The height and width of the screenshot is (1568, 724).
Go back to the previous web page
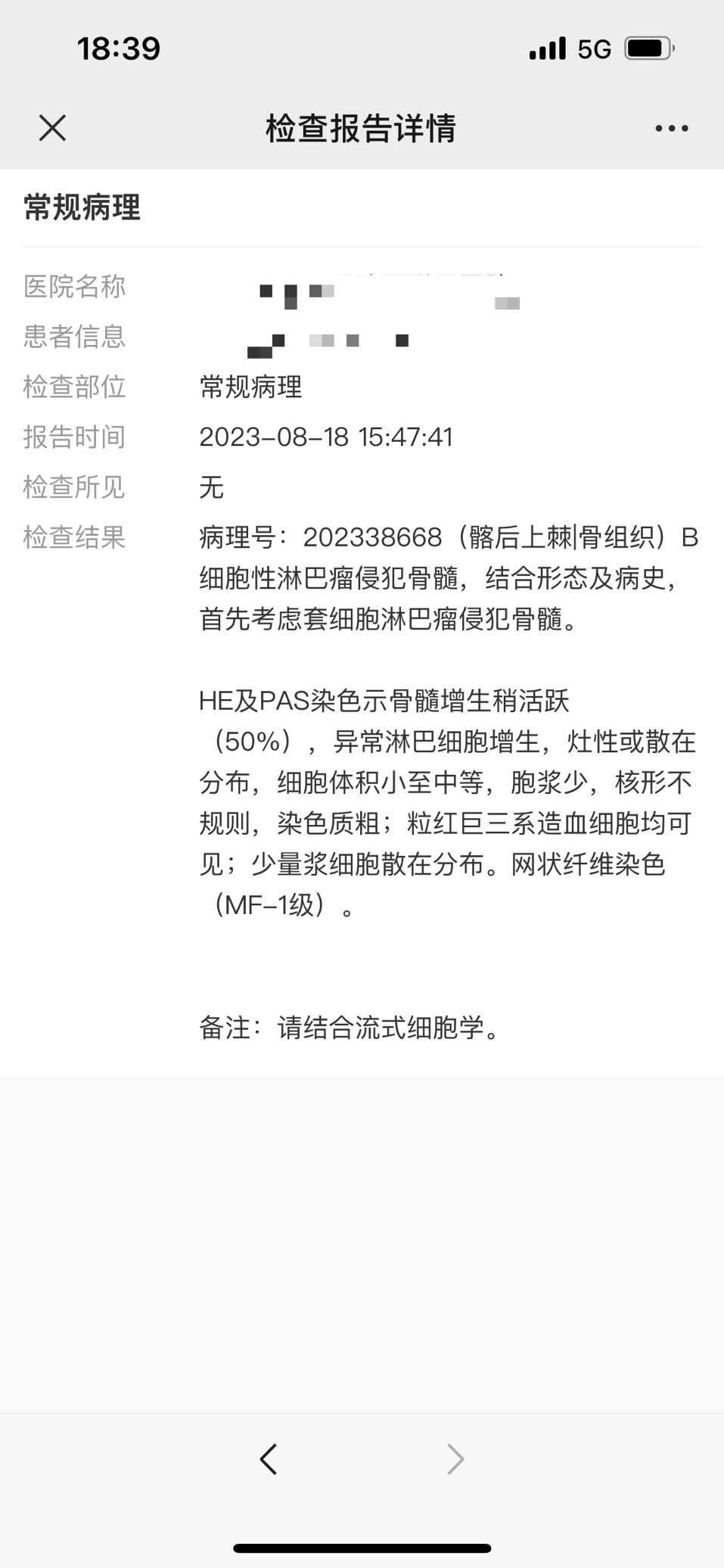tap(269, 1459)
